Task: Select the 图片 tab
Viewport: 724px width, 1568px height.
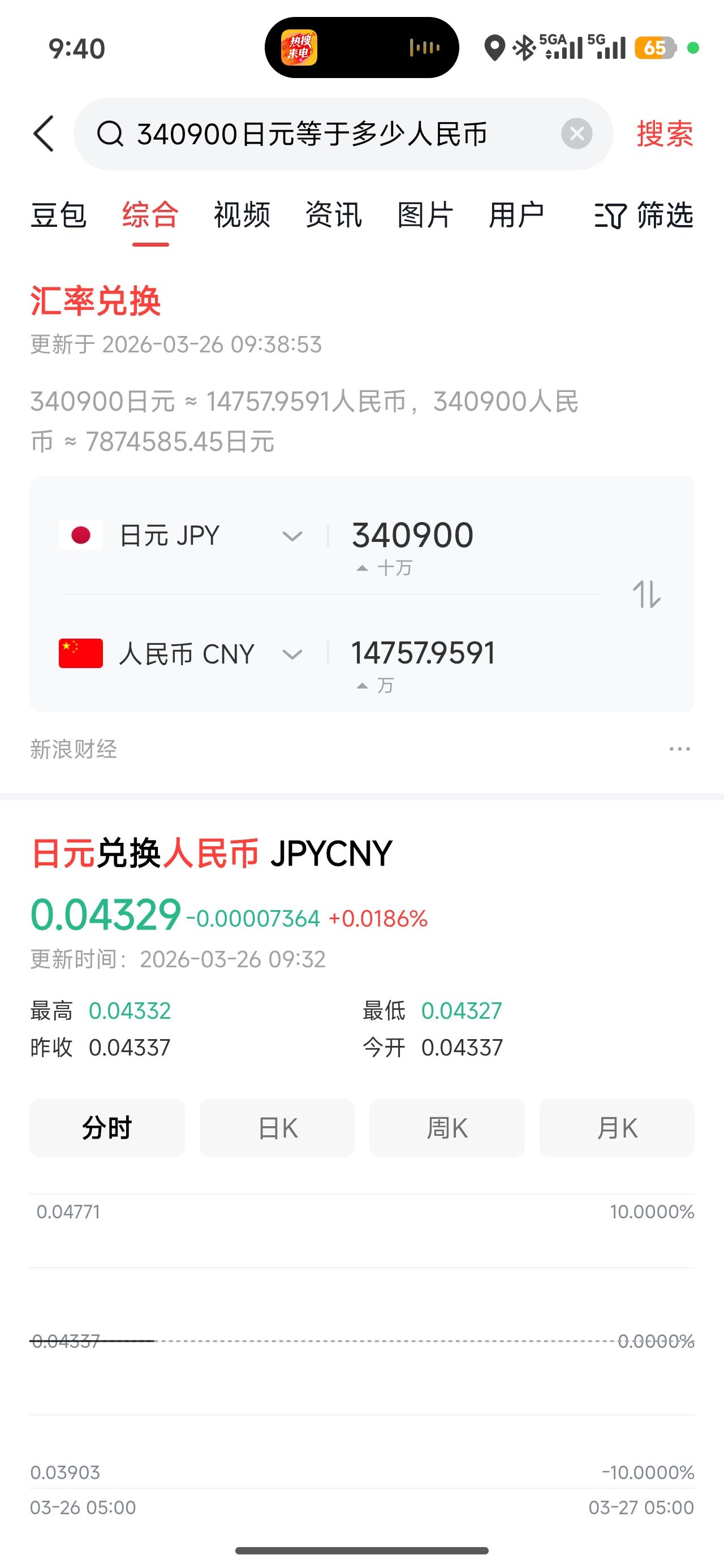Action: coord(425,215)
